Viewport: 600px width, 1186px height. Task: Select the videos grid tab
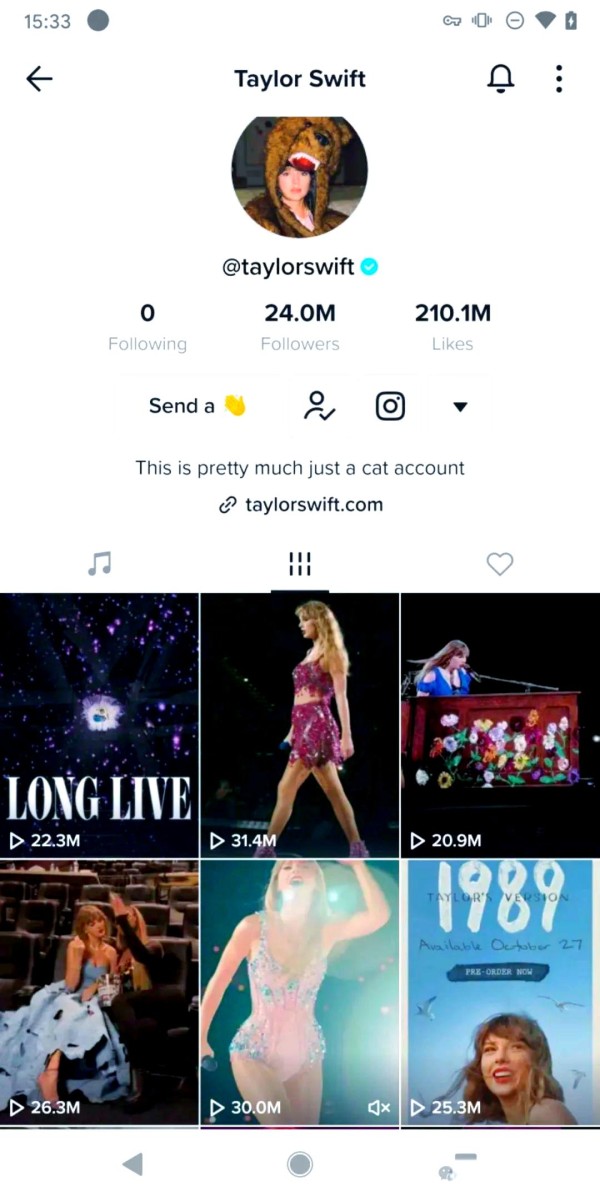click(x=300, y=564)
